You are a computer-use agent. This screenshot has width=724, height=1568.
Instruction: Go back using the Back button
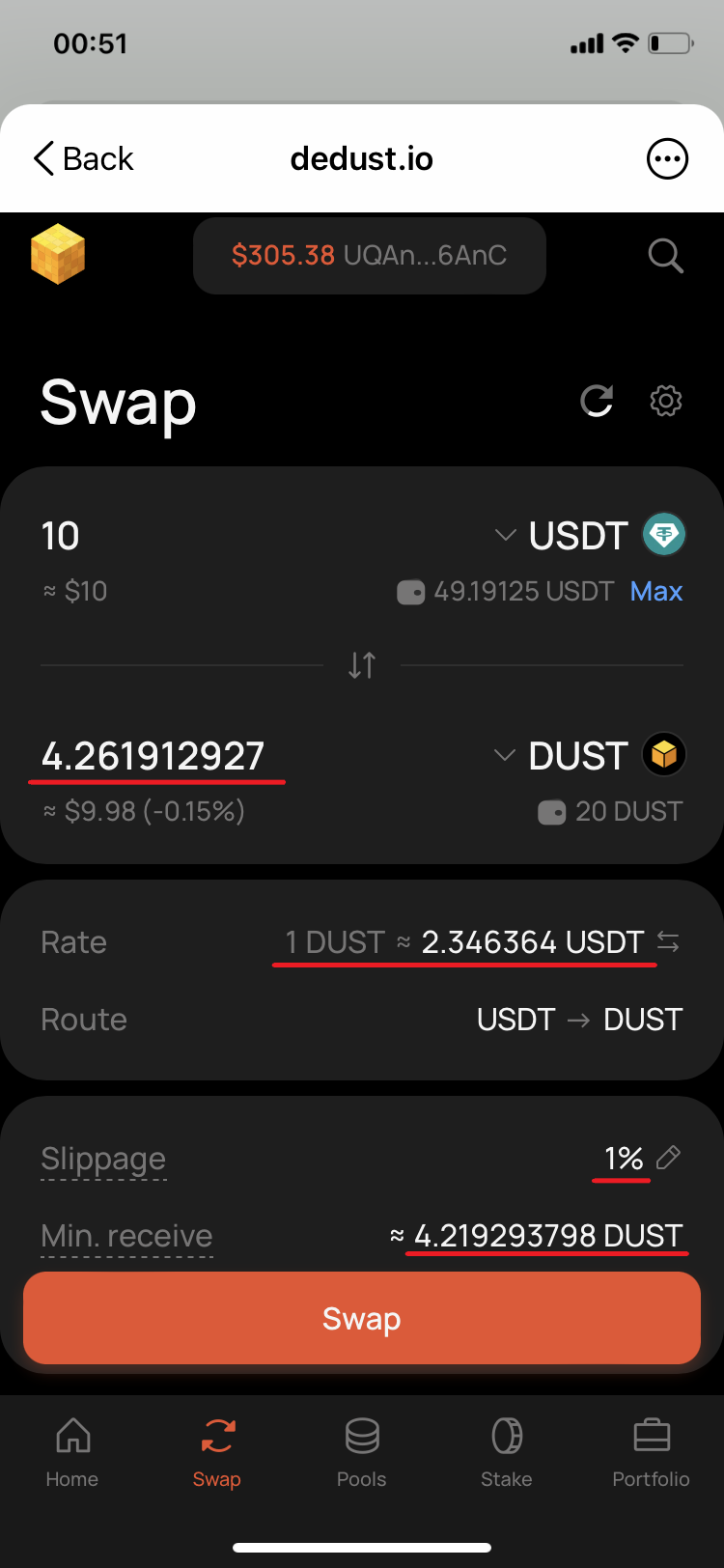[83, 158]
